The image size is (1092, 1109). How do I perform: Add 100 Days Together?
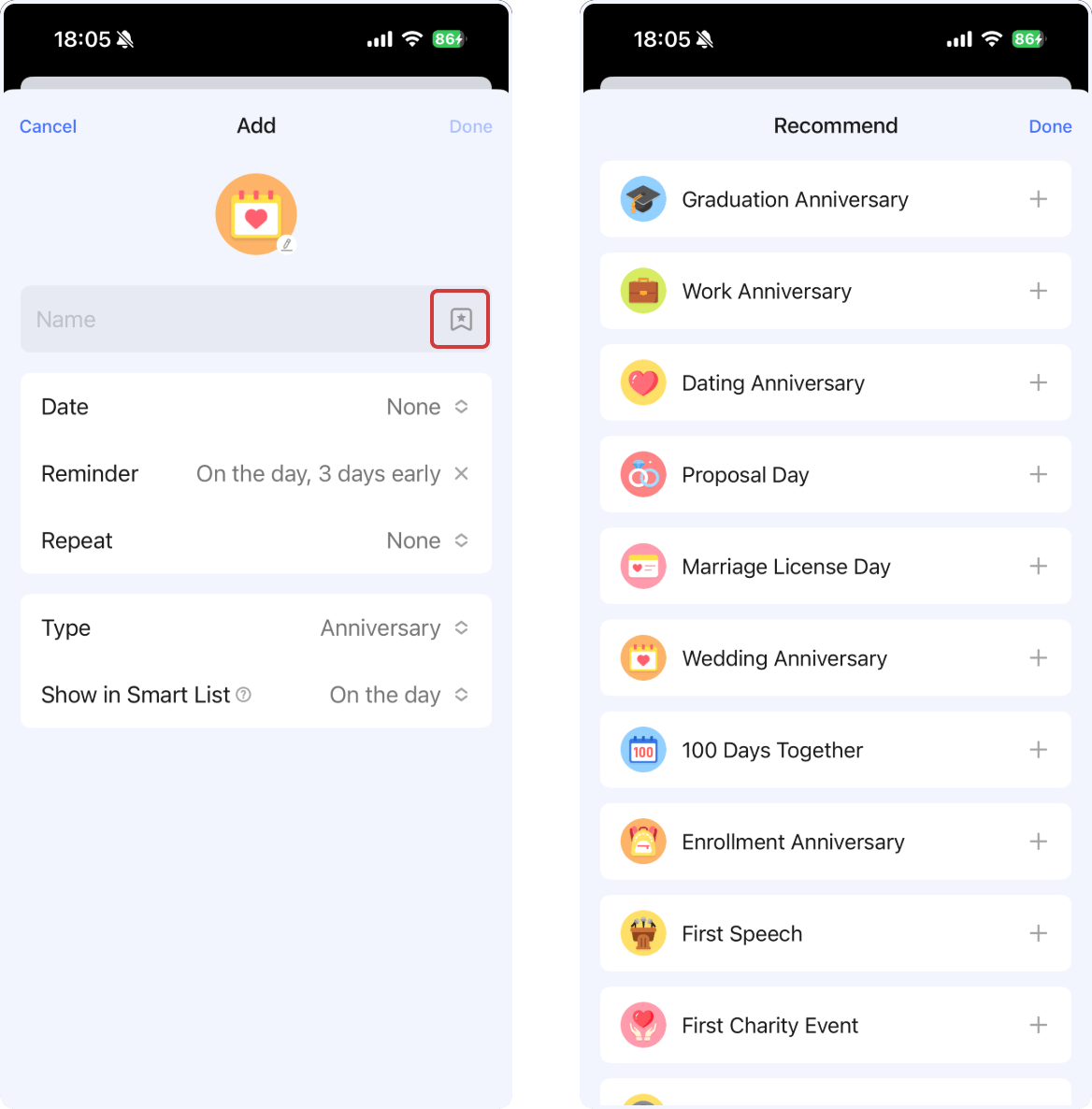(1038, 749)
